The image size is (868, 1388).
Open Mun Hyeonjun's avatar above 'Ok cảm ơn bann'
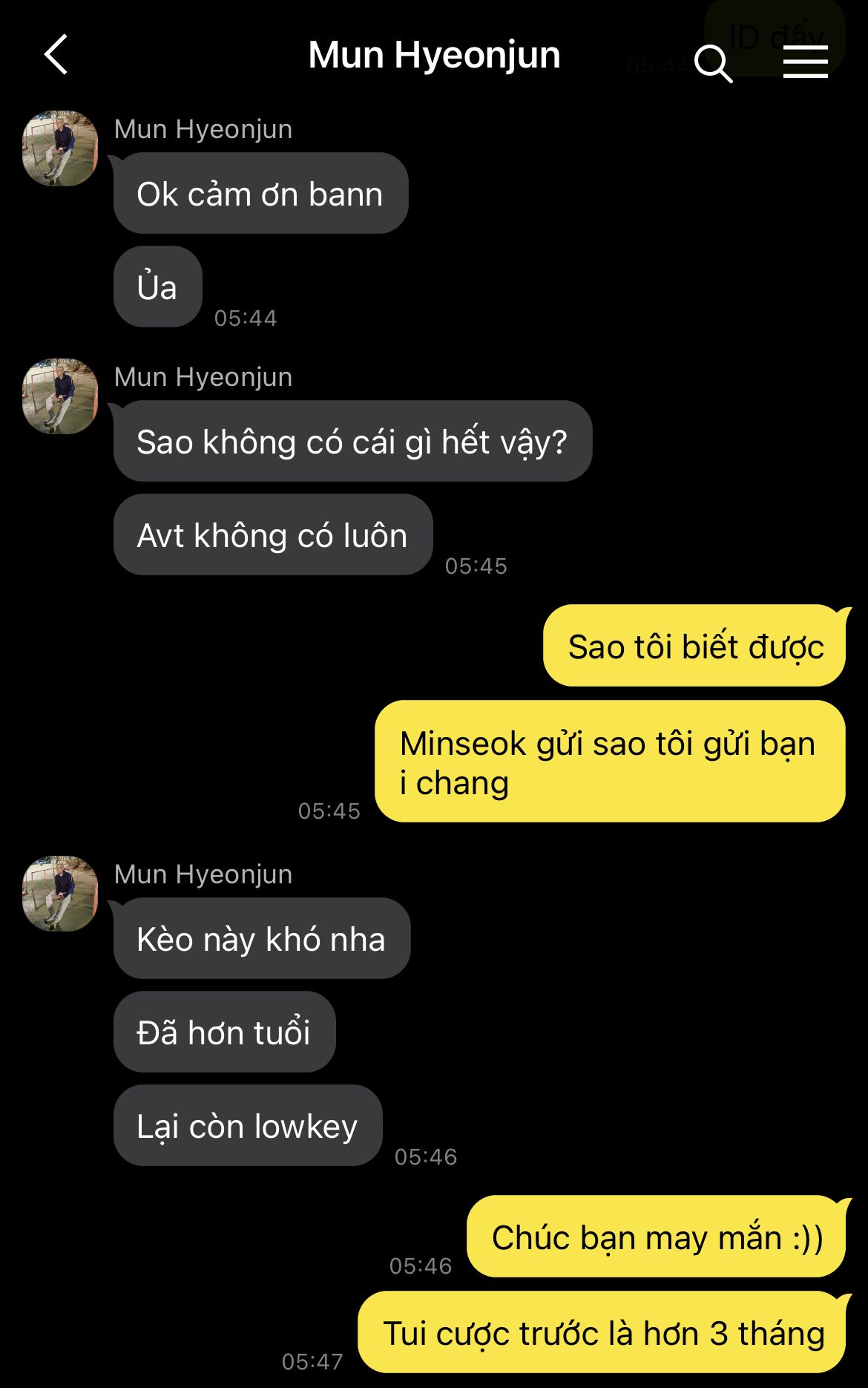[x=61, y=148]
